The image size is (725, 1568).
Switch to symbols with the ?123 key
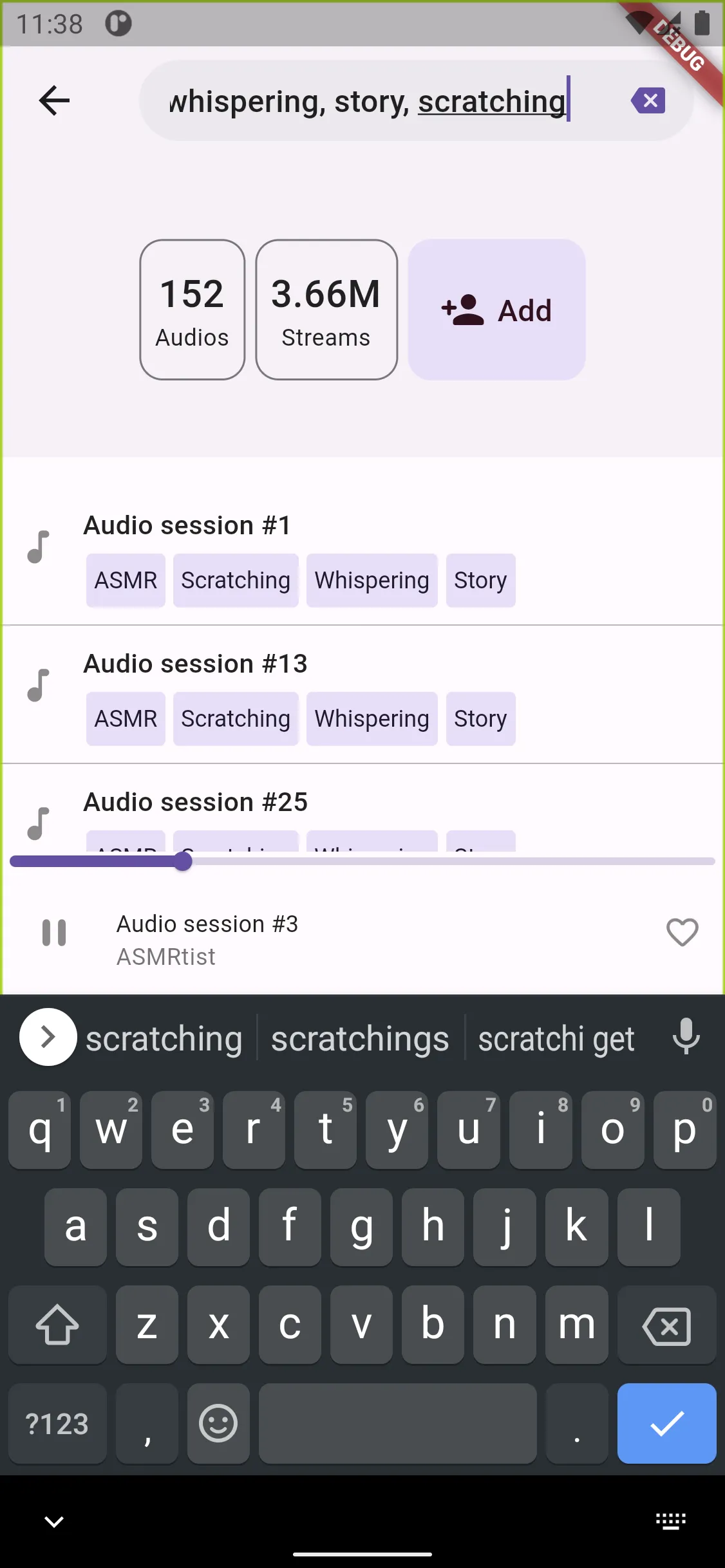(x=57, y=1424)
